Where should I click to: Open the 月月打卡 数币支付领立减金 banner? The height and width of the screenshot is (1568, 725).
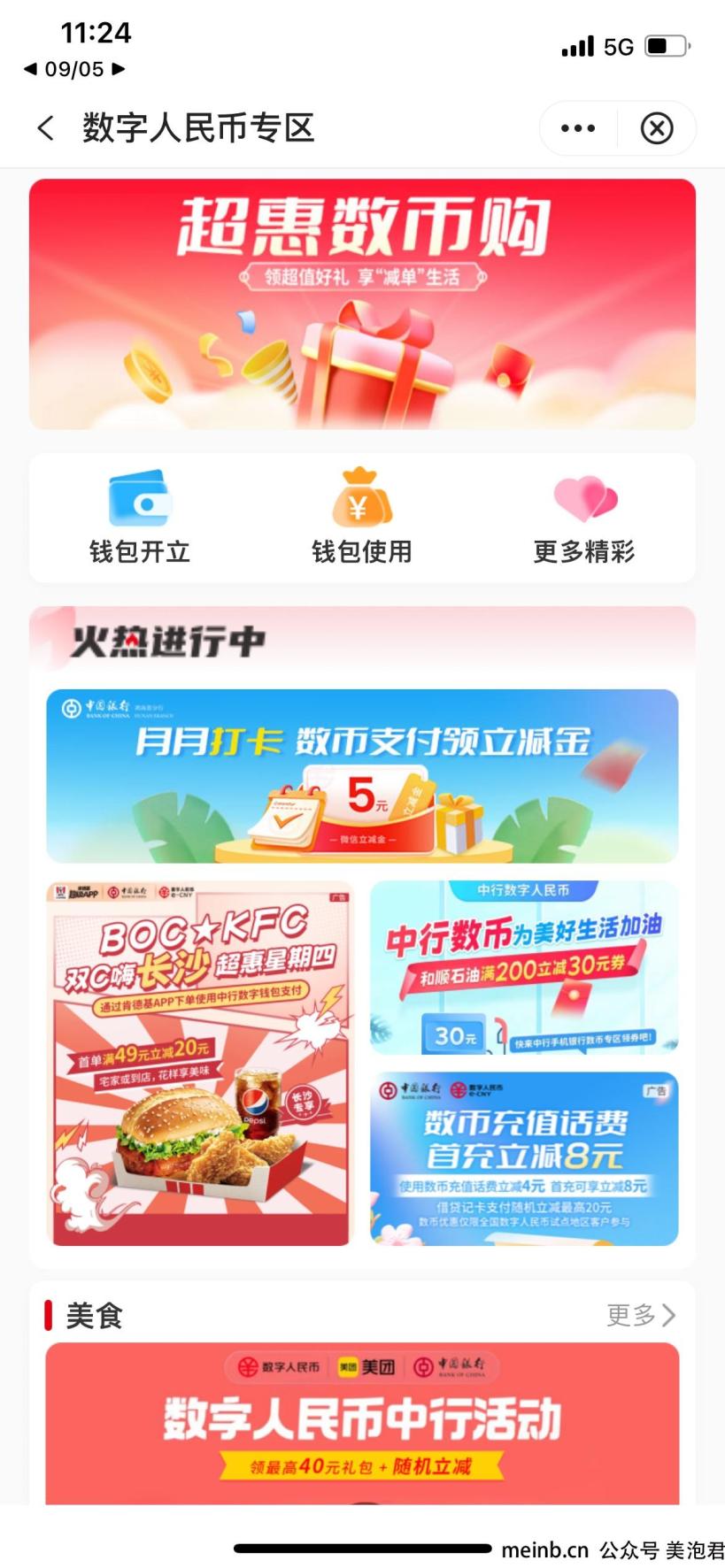pyautogui.click(x=362, y=775)
